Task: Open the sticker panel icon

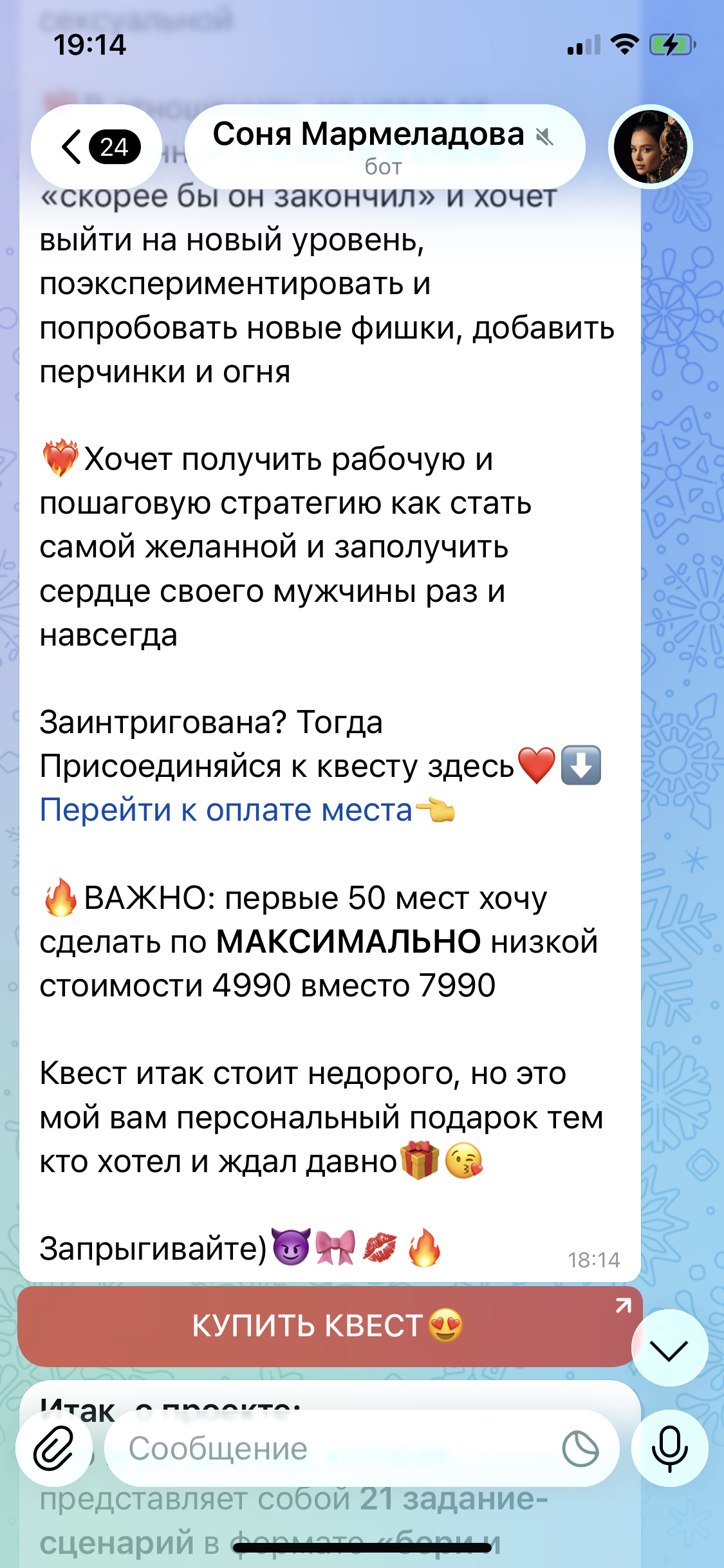Action: click(580, 1448)
